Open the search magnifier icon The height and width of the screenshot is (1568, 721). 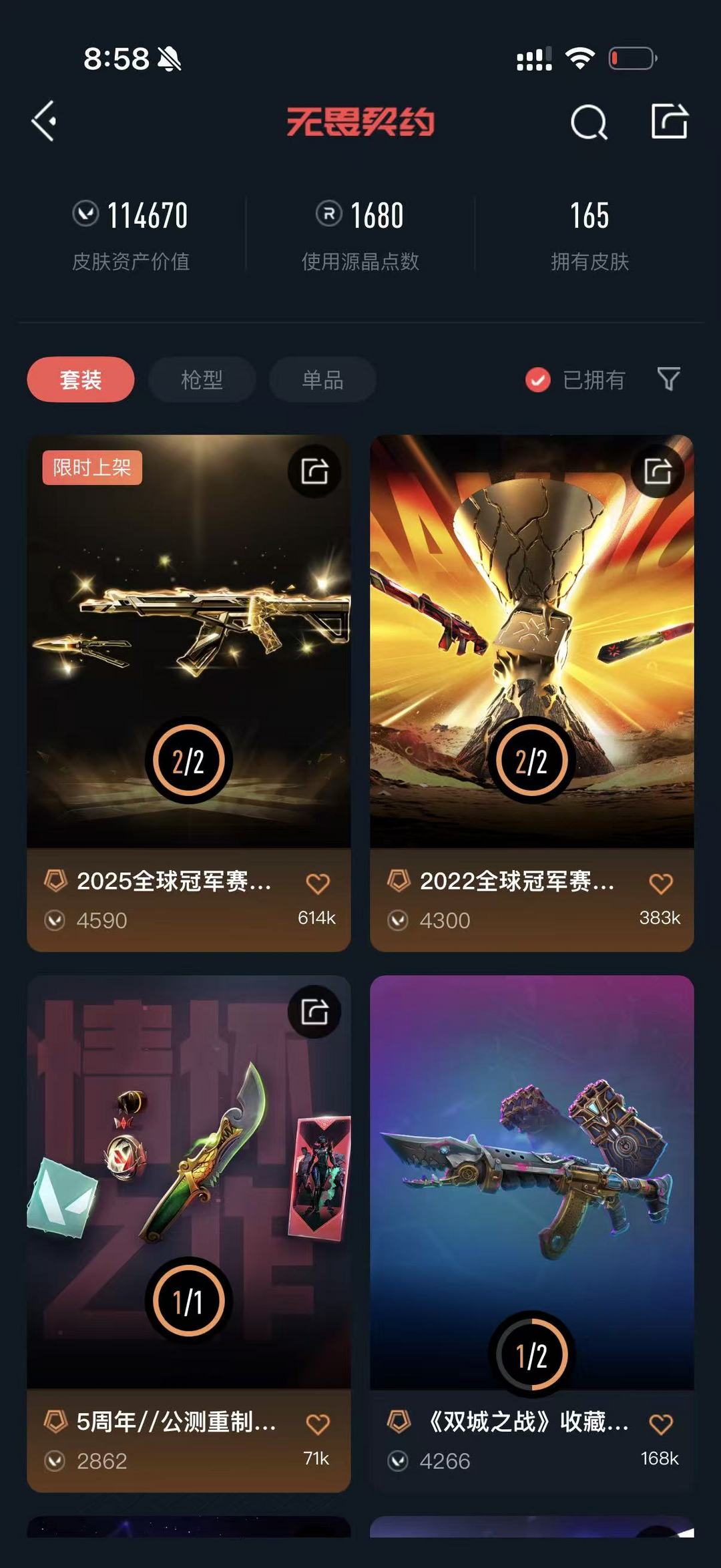(589, 122)
